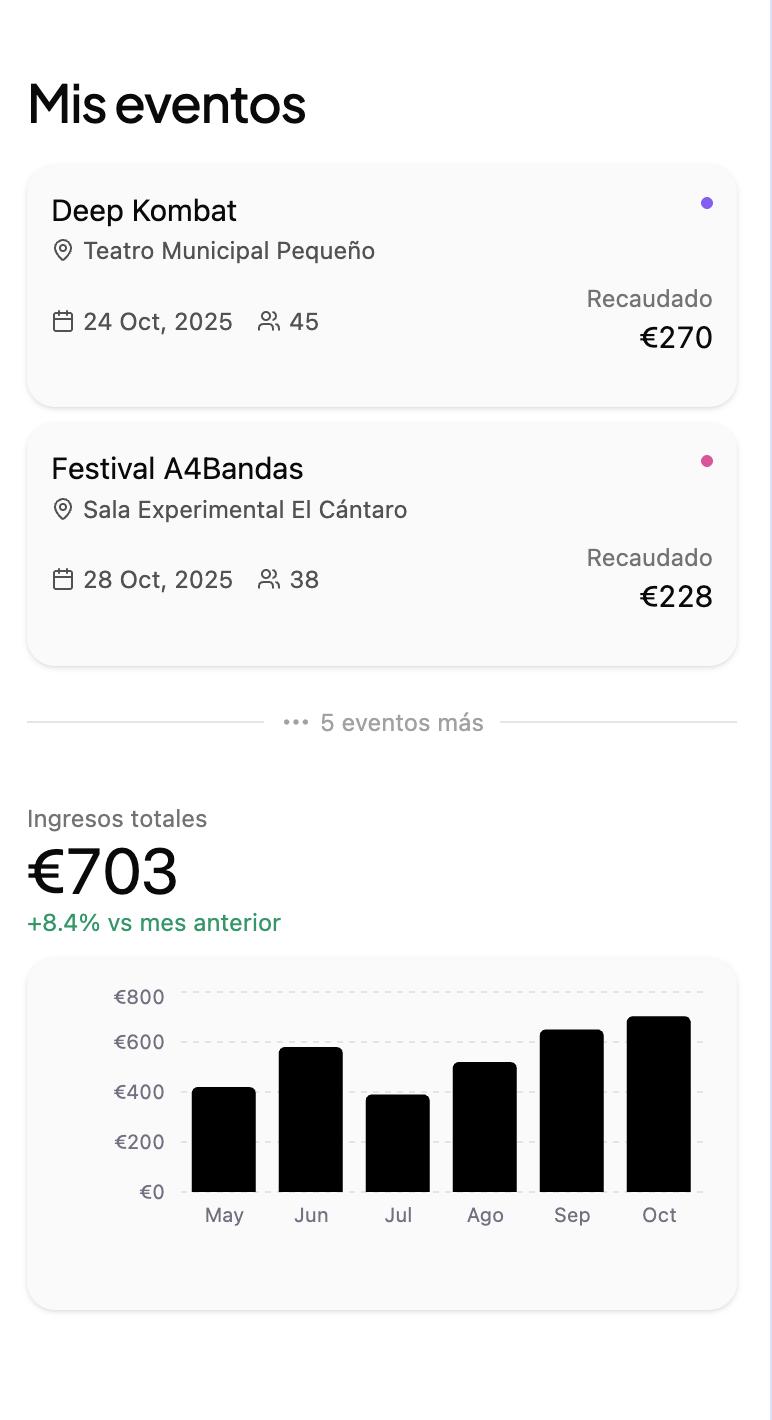Click the €703 total revenue figure
Viewport: 772px width, 1420px height.
tap(101, 872)
